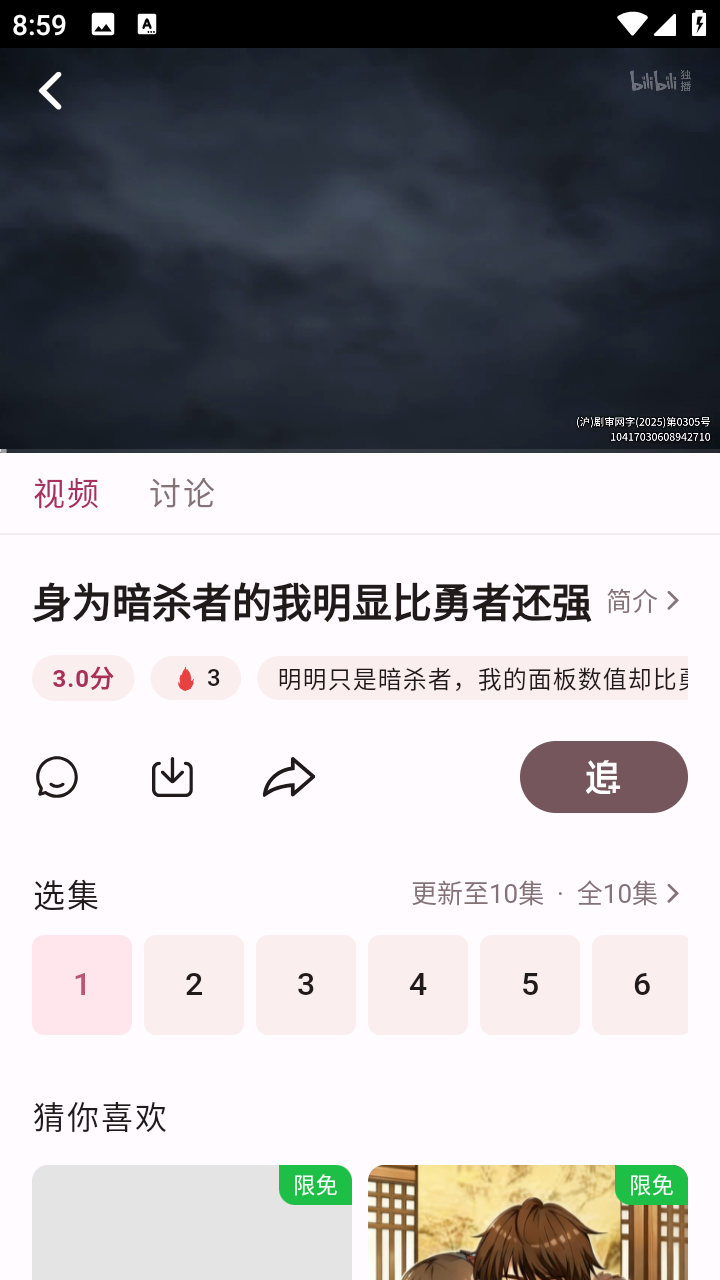The width and height of the screenshot is (720, 1280).
Task: Select episode 1
Action: 82,984
